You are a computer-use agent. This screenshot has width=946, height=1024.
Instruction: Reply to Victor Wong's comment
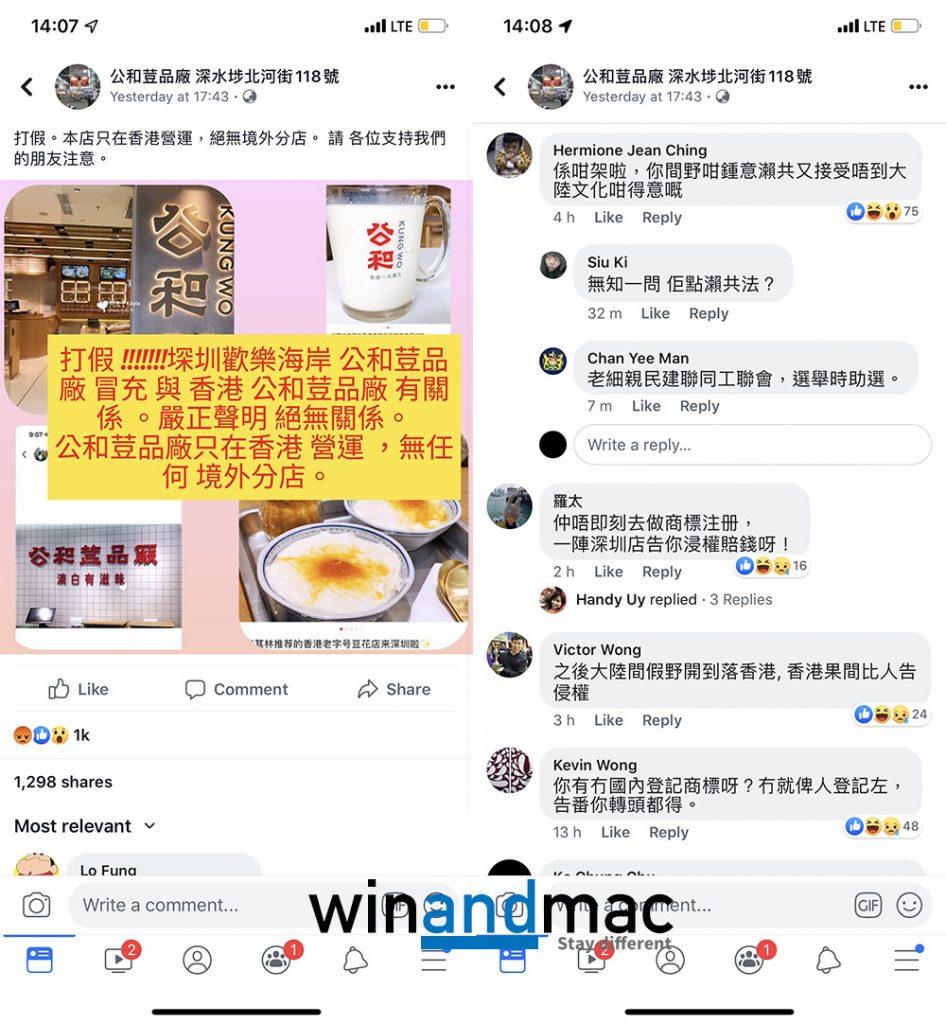pyautogui.click(x=661, y=720)
